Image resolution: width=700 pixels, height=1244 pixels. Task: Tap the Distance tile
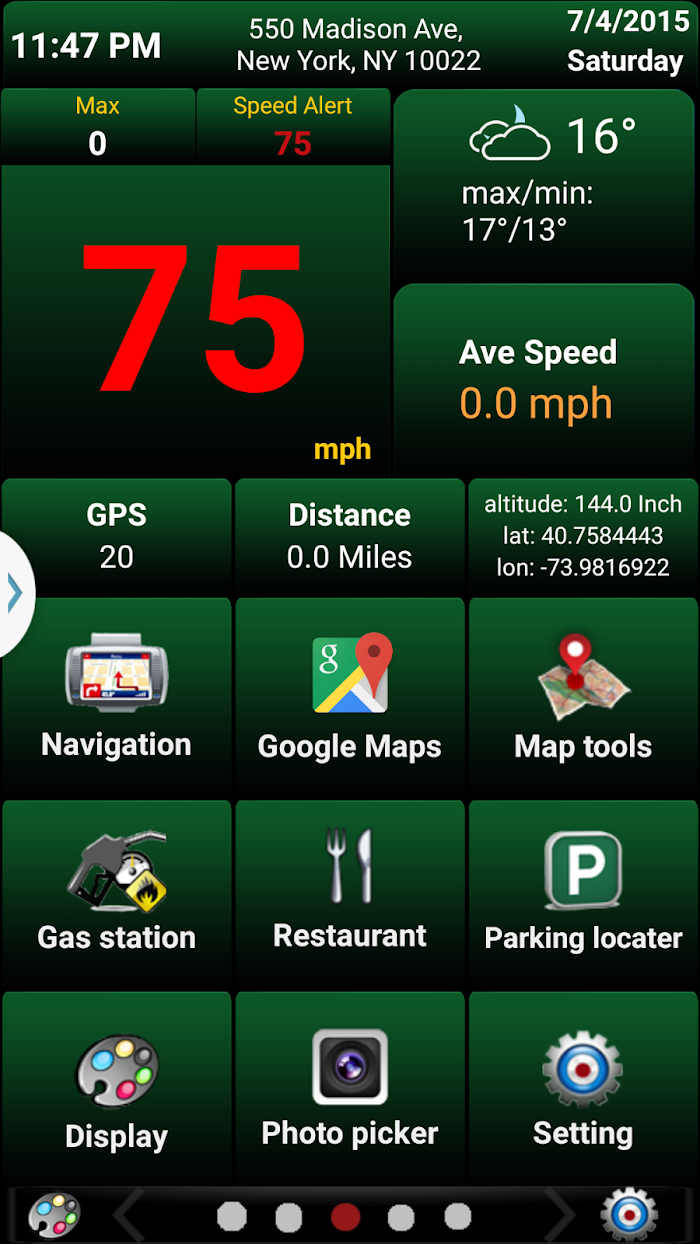tap(350, 536)
